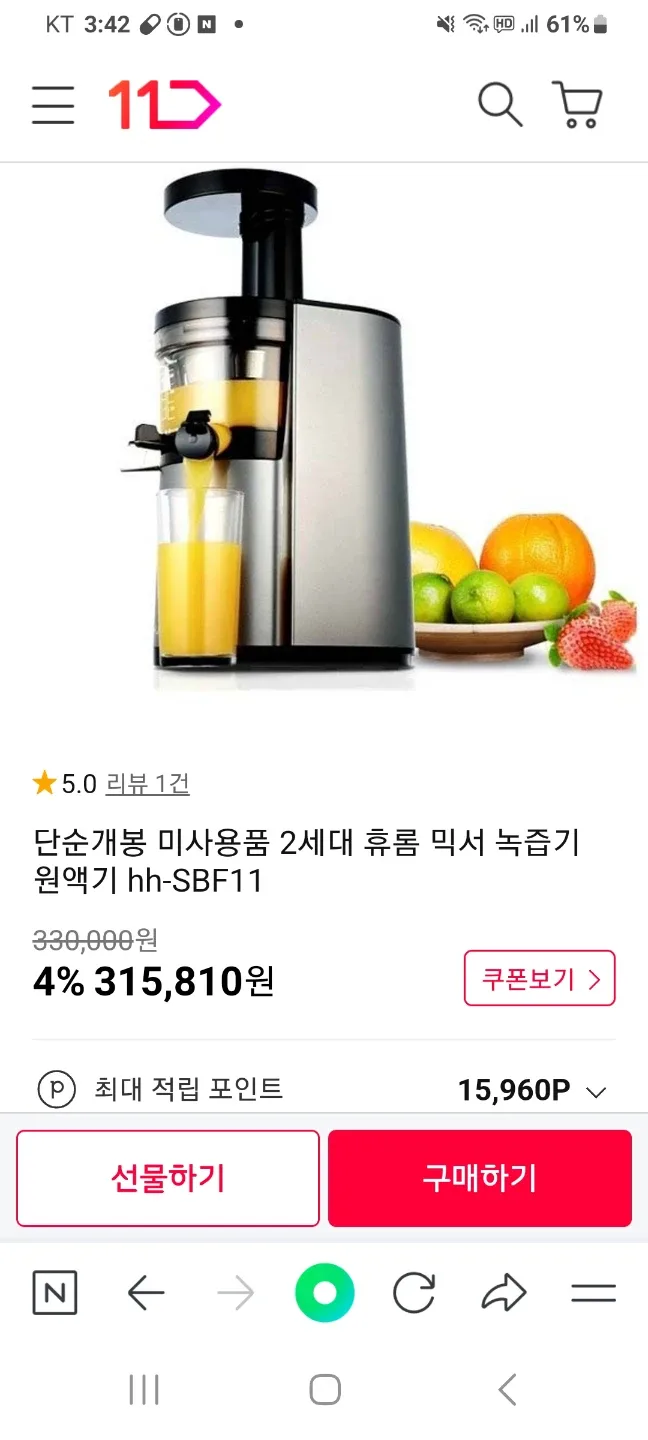Open the juicer product image
Image resolution: width=648 pixels, height=1440 pixels.
pyautogui.click(x=324, y=430)
